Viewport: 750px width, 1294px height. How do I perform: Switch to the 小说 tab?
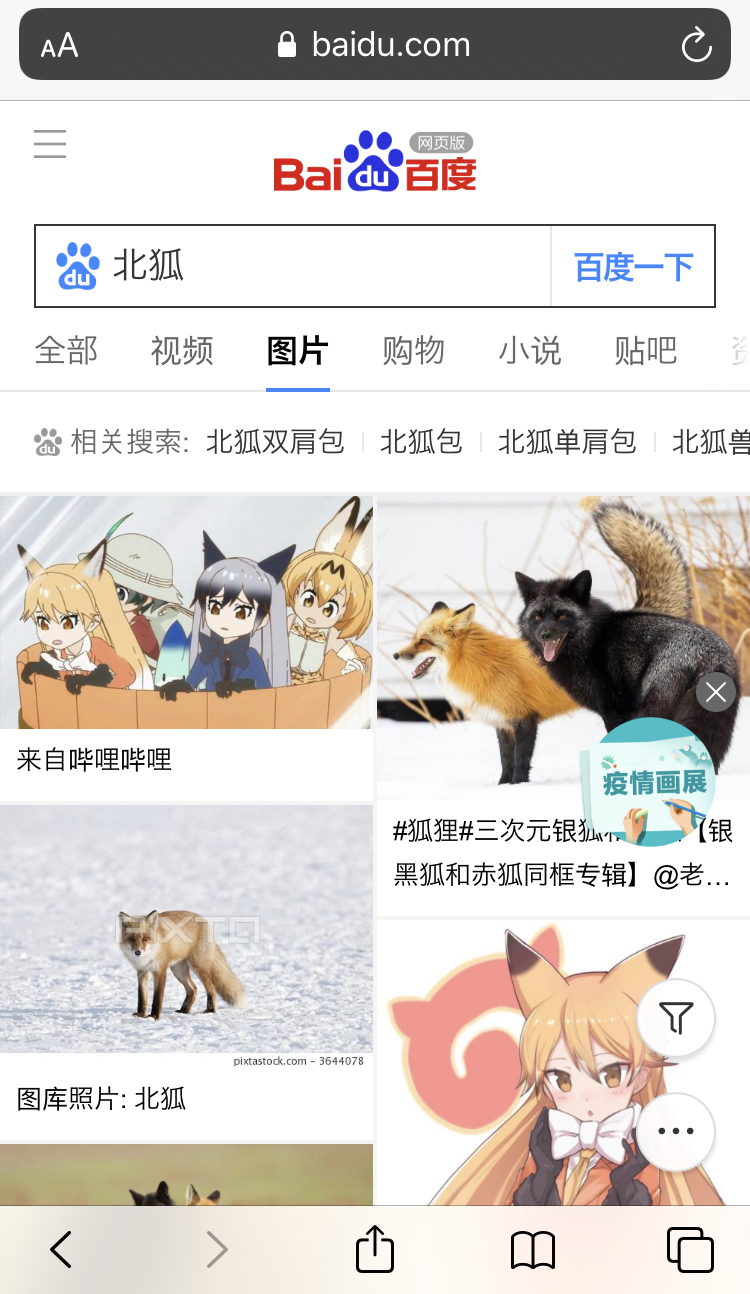[530, 351]
